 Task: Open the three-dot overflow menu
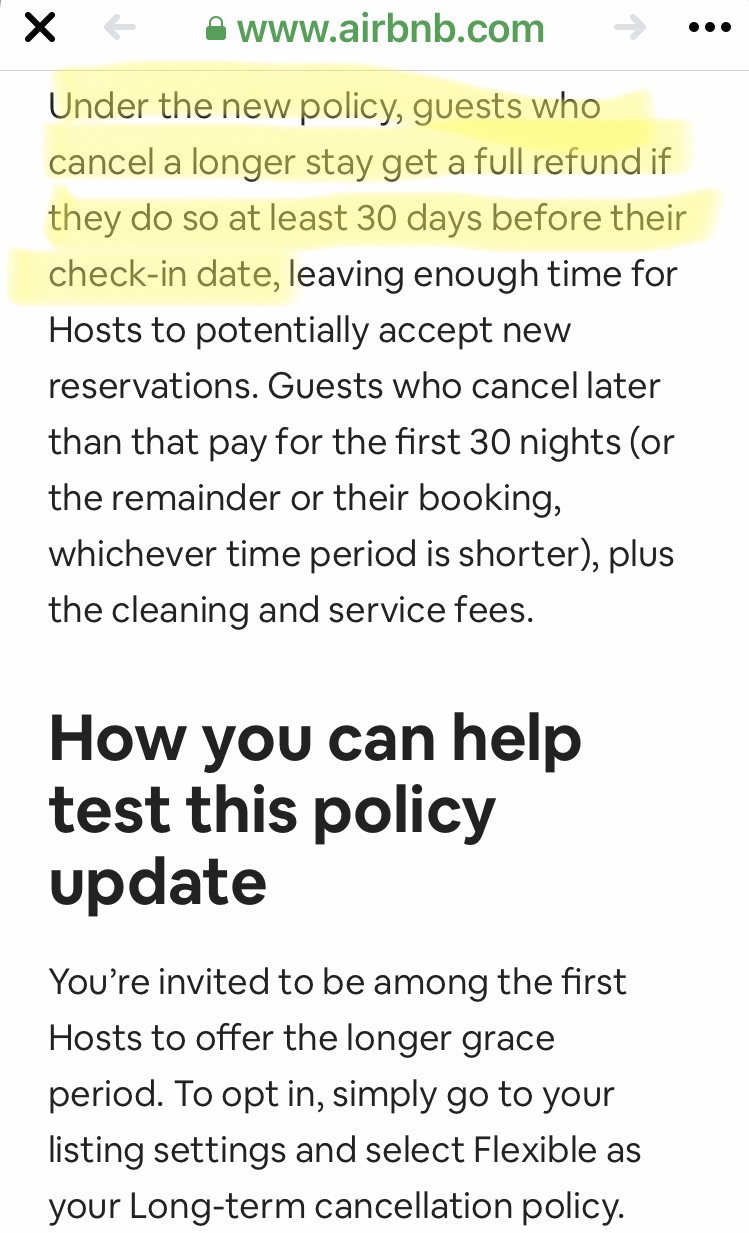[x=710, y=28]
